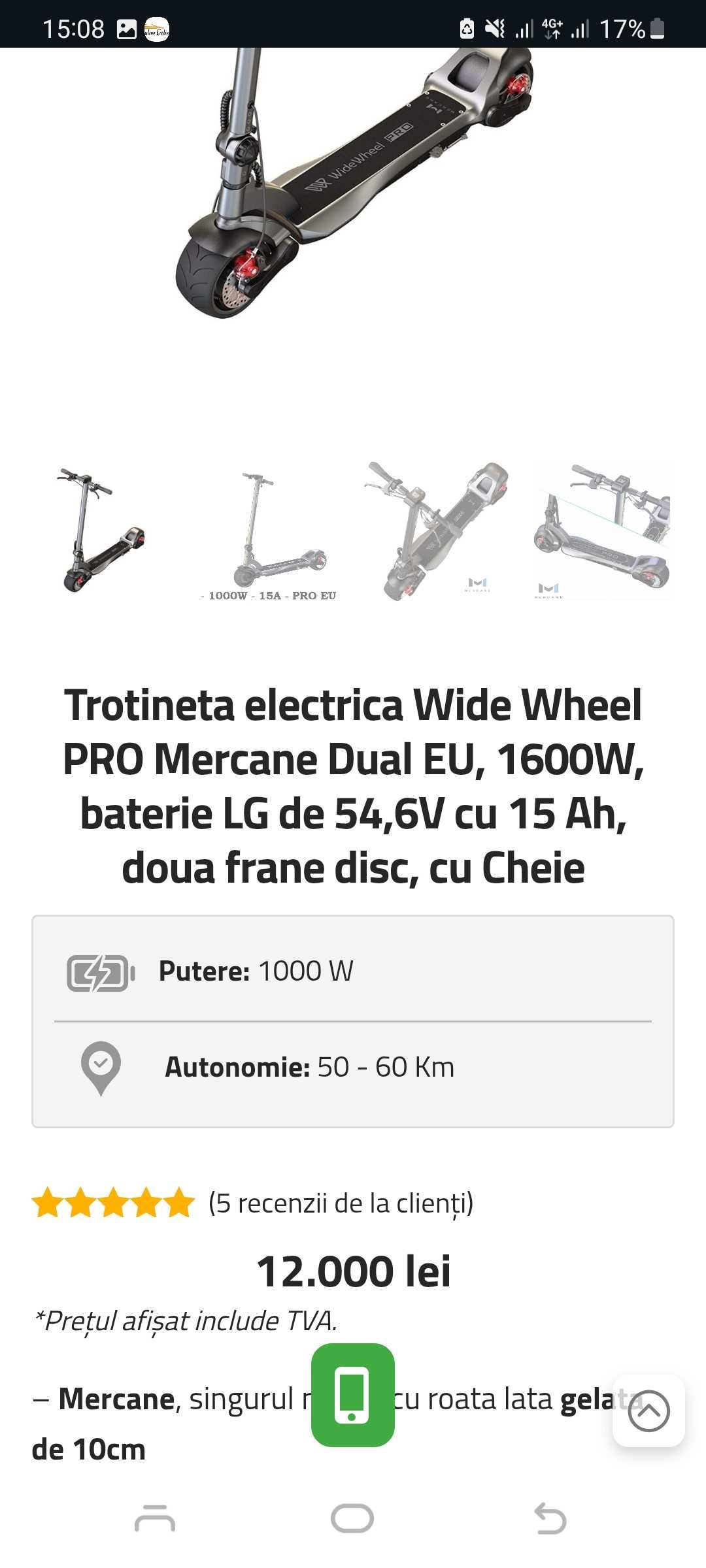Open the 5 customer reviews link
Viewport: 706px width, 1568px height.
(341, 1203)
